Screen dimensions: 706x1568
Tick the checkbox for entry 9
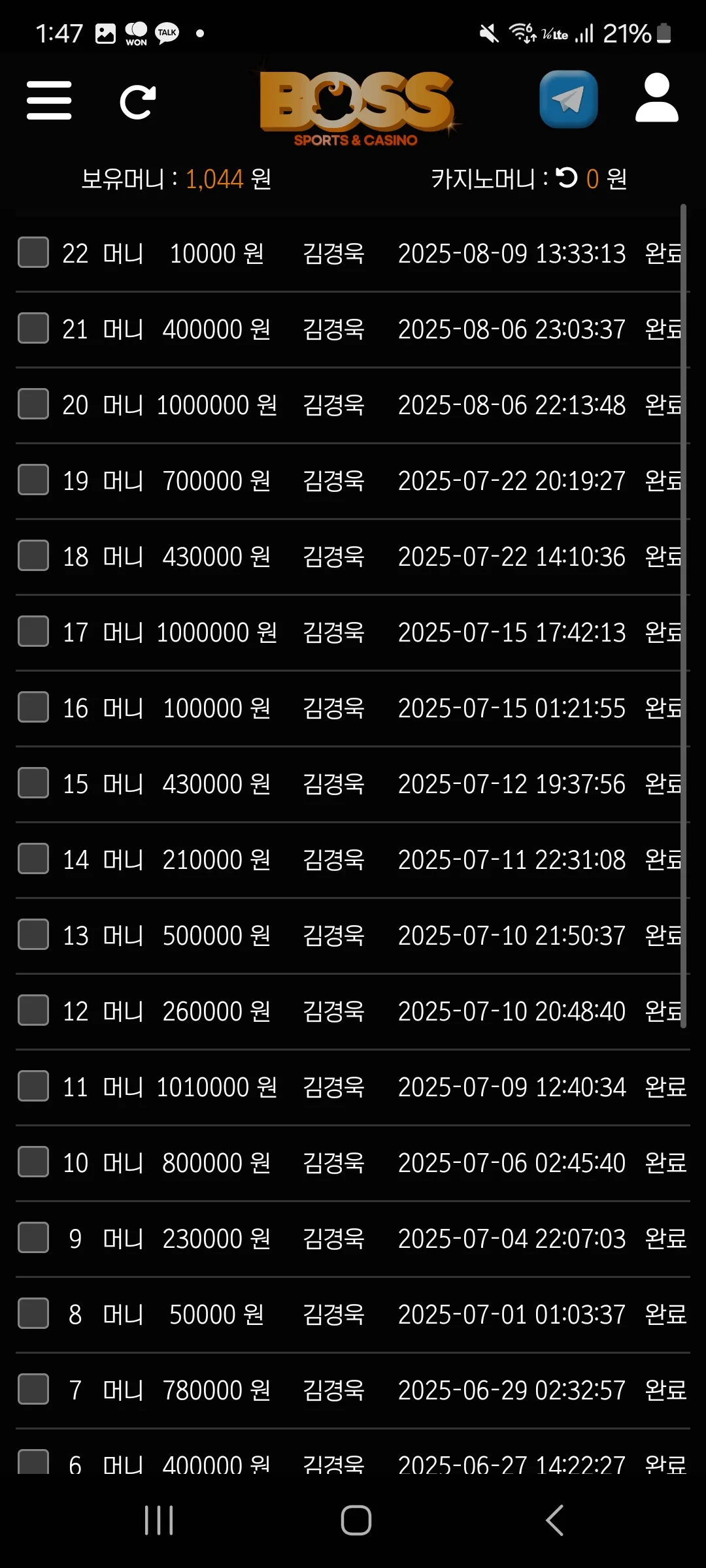[33, 1238]
